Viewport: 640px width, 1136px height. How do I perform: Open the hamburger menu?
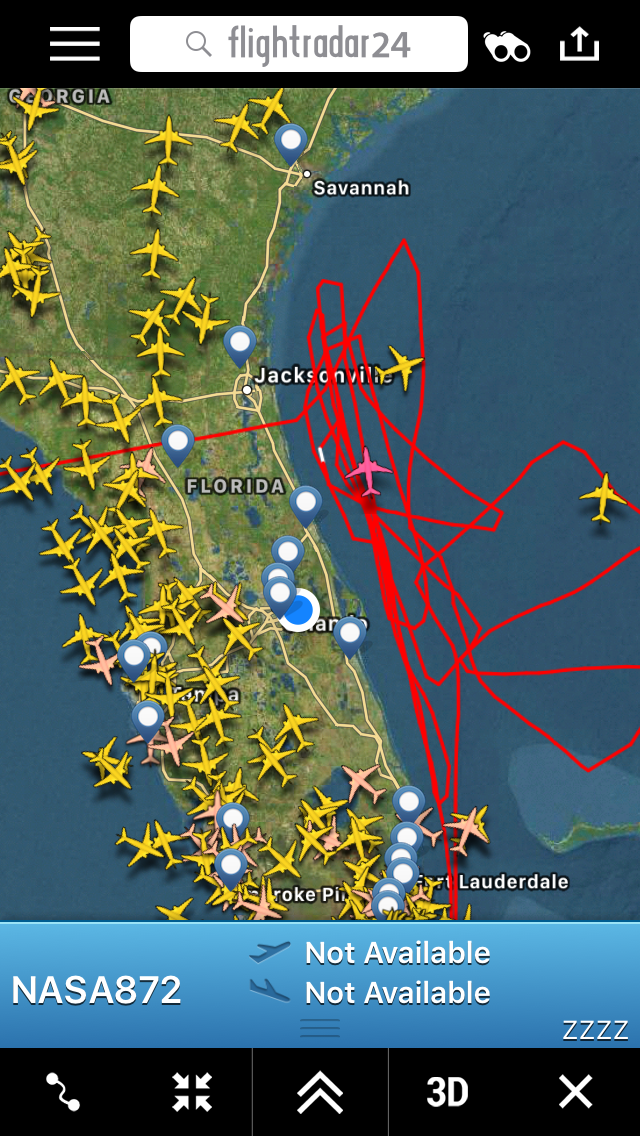pos(75,44)
